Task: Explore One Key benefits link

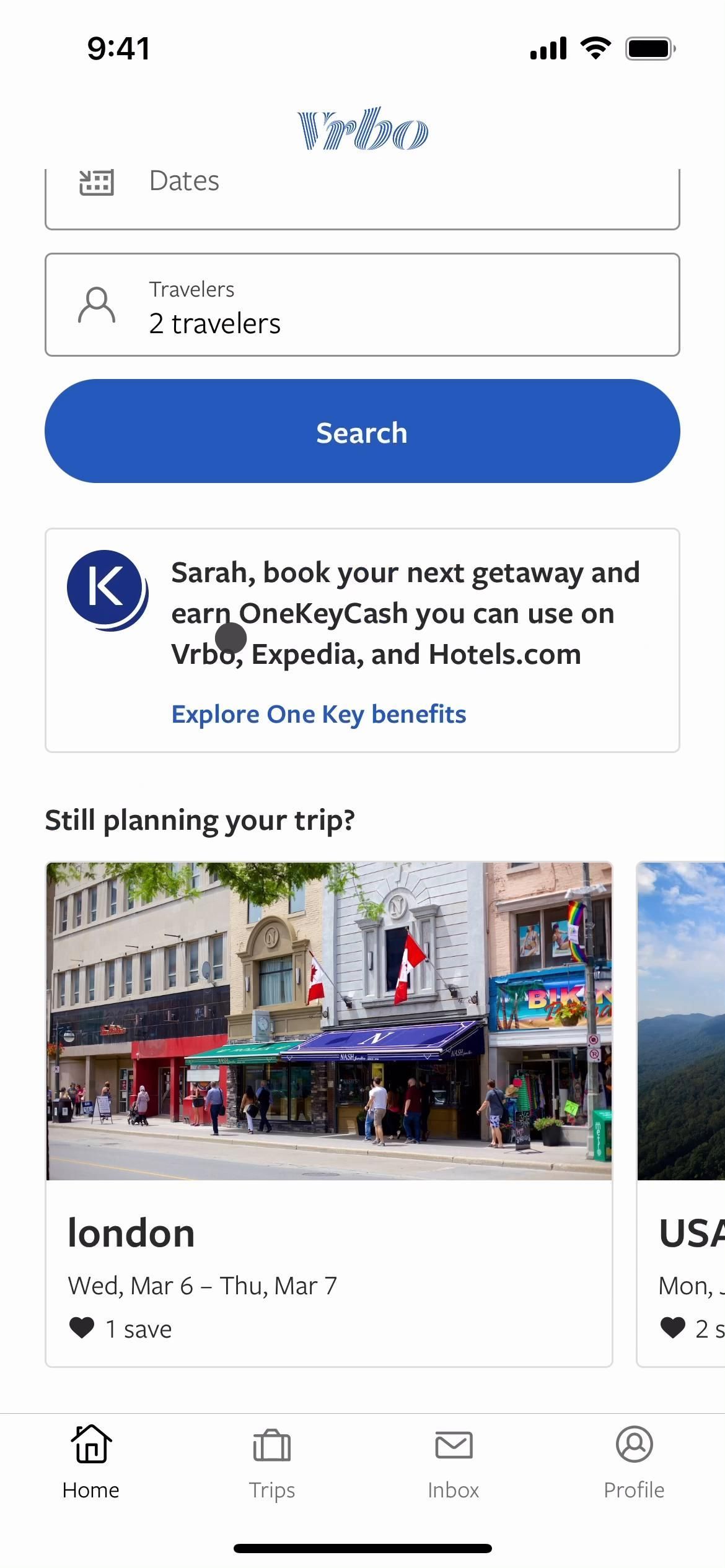Action: coord(319,714)
